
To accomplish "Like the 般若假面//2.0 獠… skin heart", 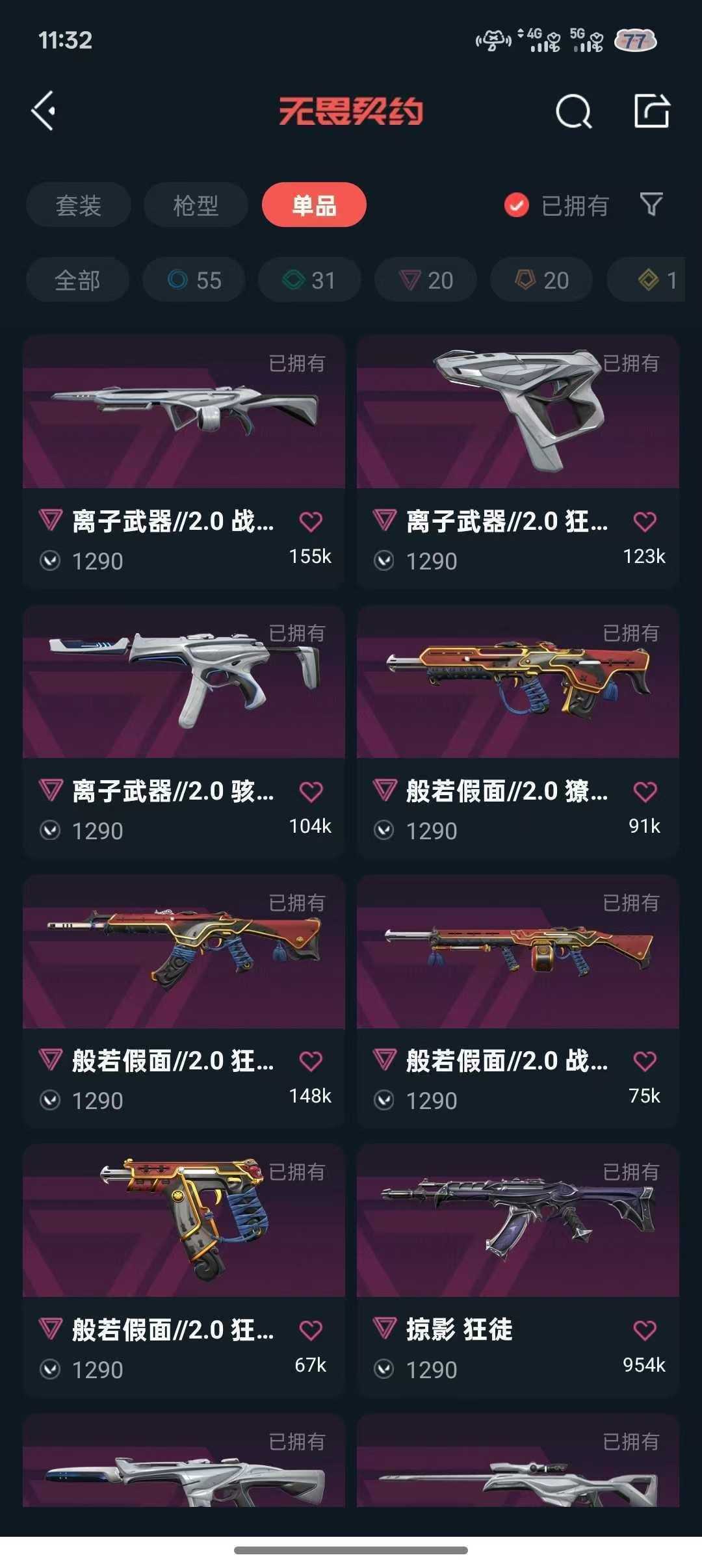I will (x=645, y=791).
